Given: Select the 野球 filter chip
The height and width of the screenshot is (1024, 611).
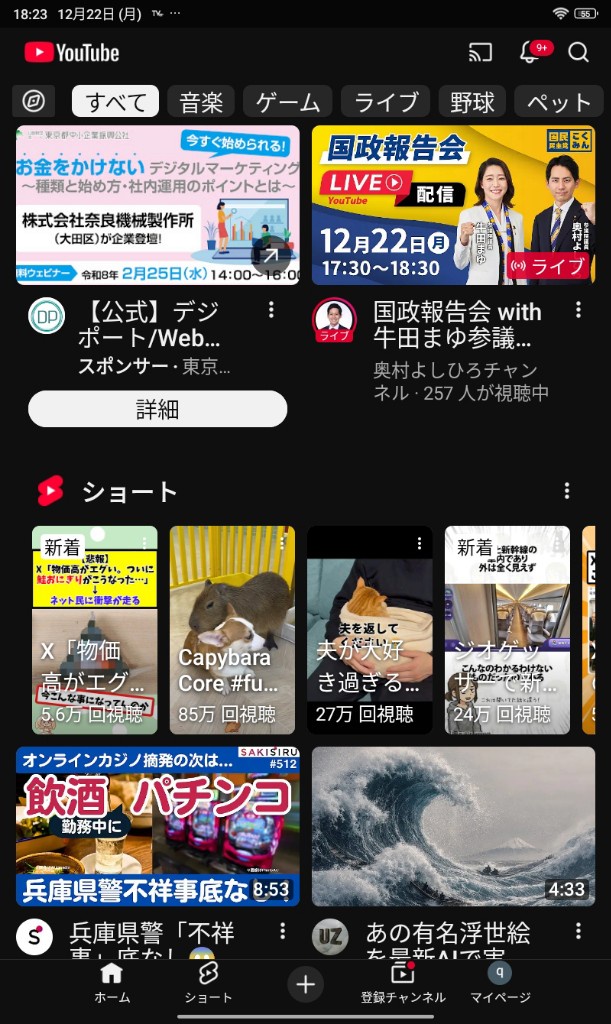Looking at the screenshot, I should click(x=472, y=101).
